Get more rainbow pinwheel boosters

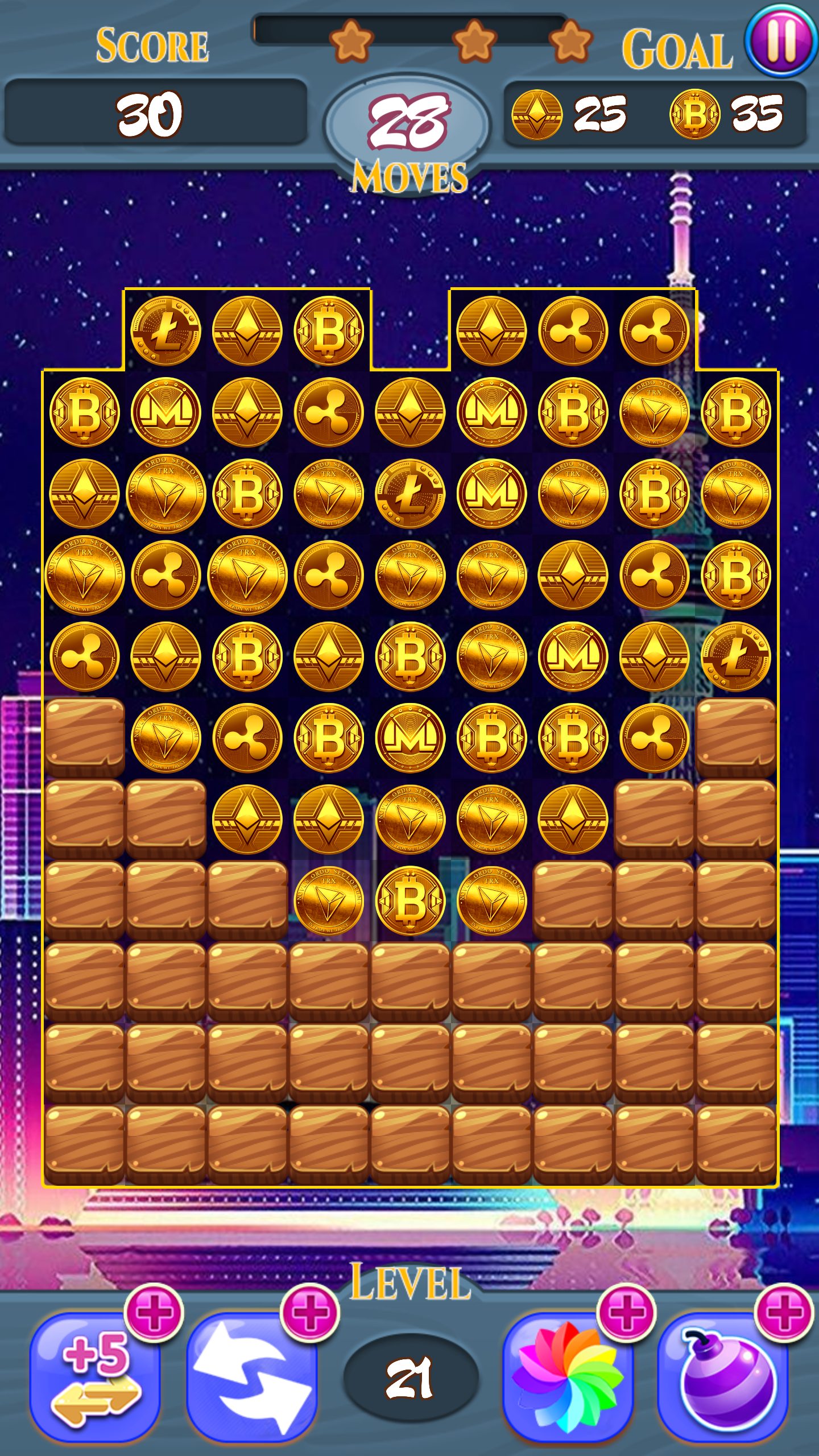pos(626,1313)
